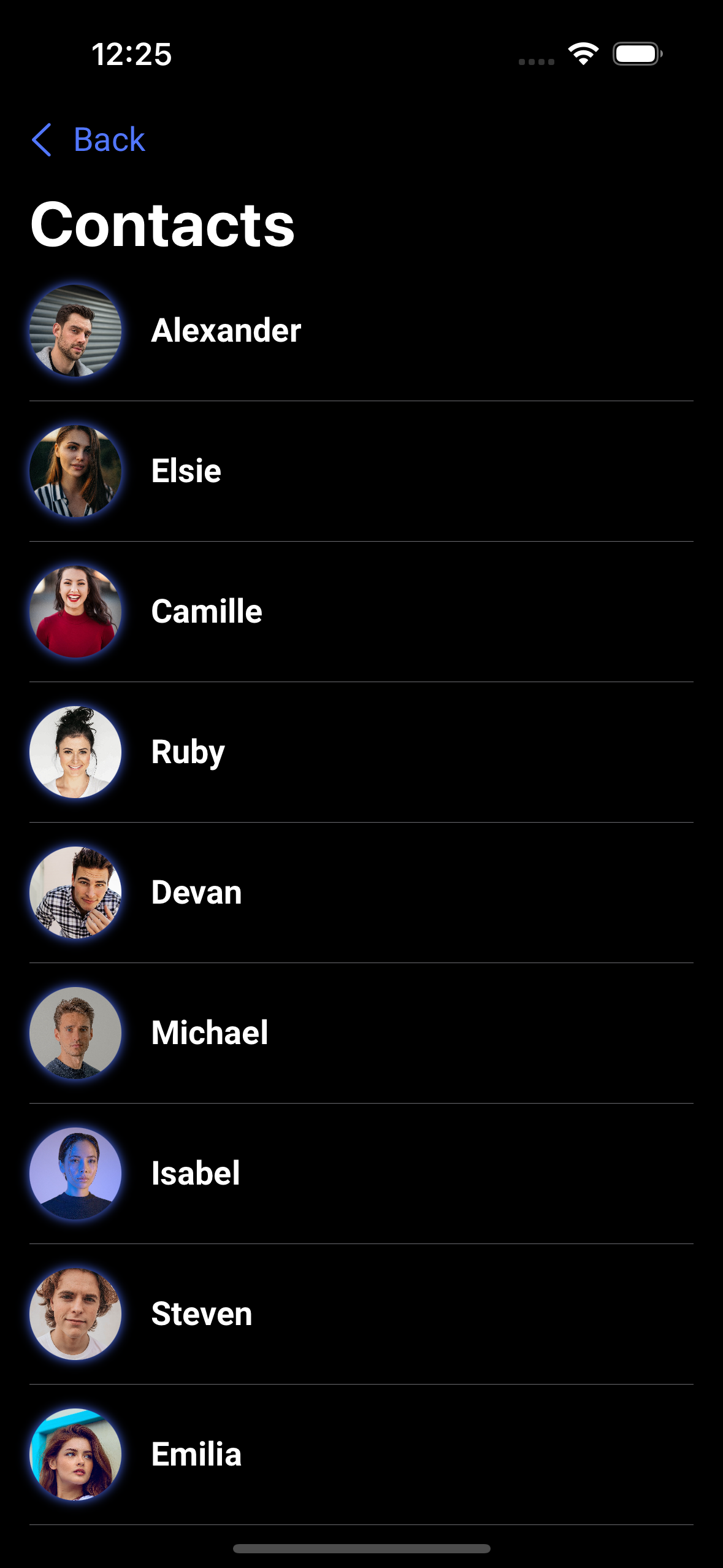This screenshot has width=723, height=1568.
Task: Tap the back chevron arrow
Action: click(43, 140)
